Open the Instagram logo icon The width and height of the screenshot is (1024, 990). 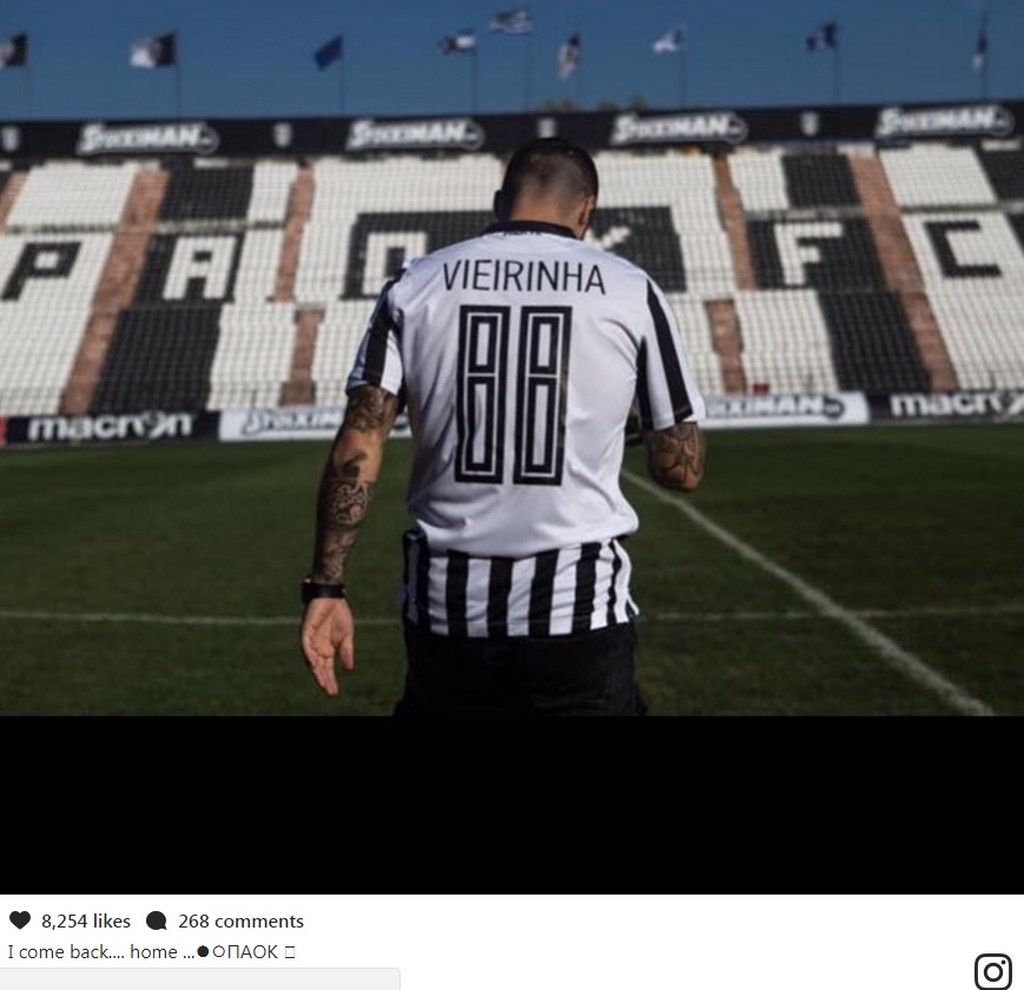[992, 971]
